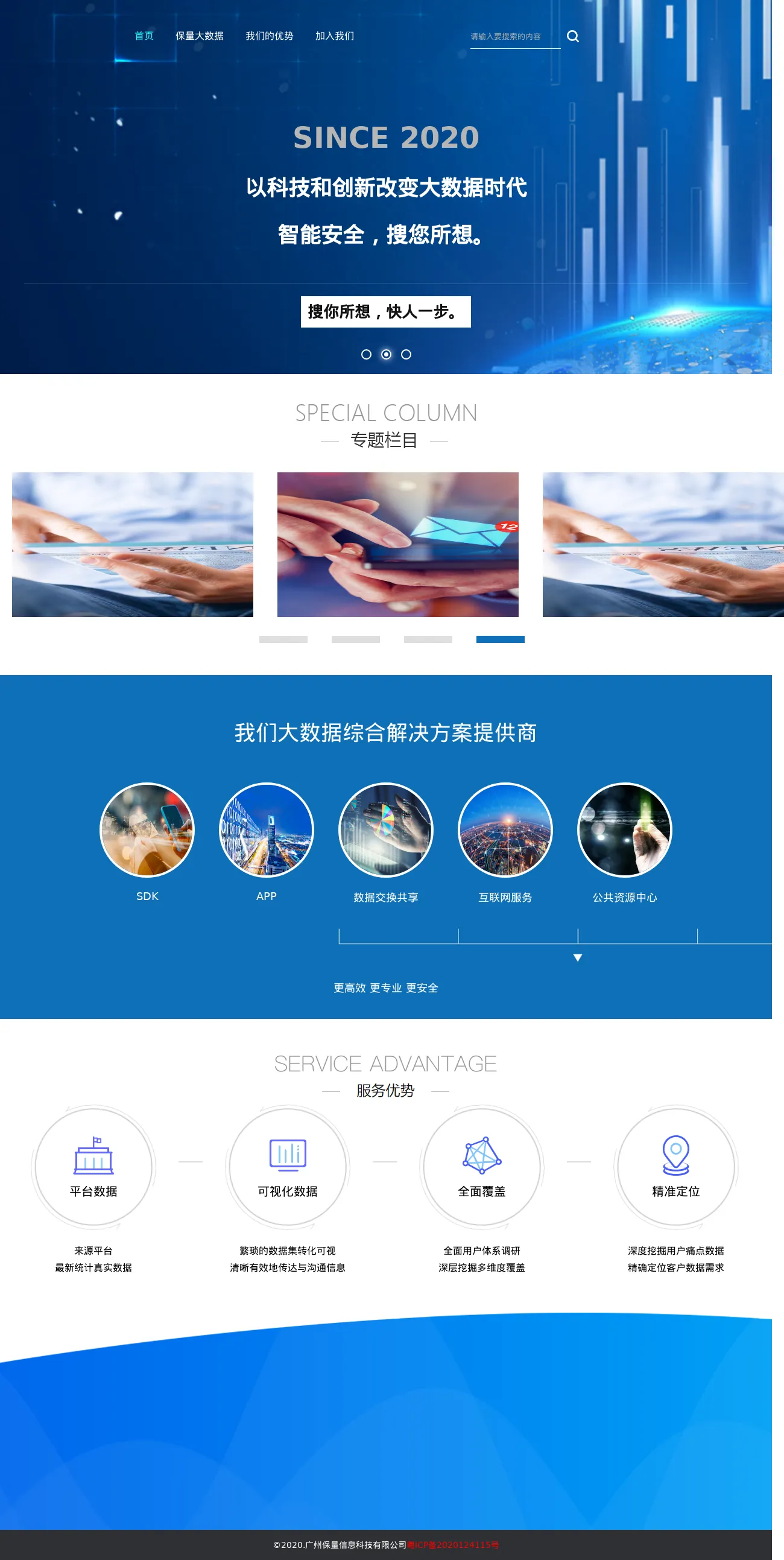Tap the search magnifier icon
The image size is (784, 1560).
(572, 36)
